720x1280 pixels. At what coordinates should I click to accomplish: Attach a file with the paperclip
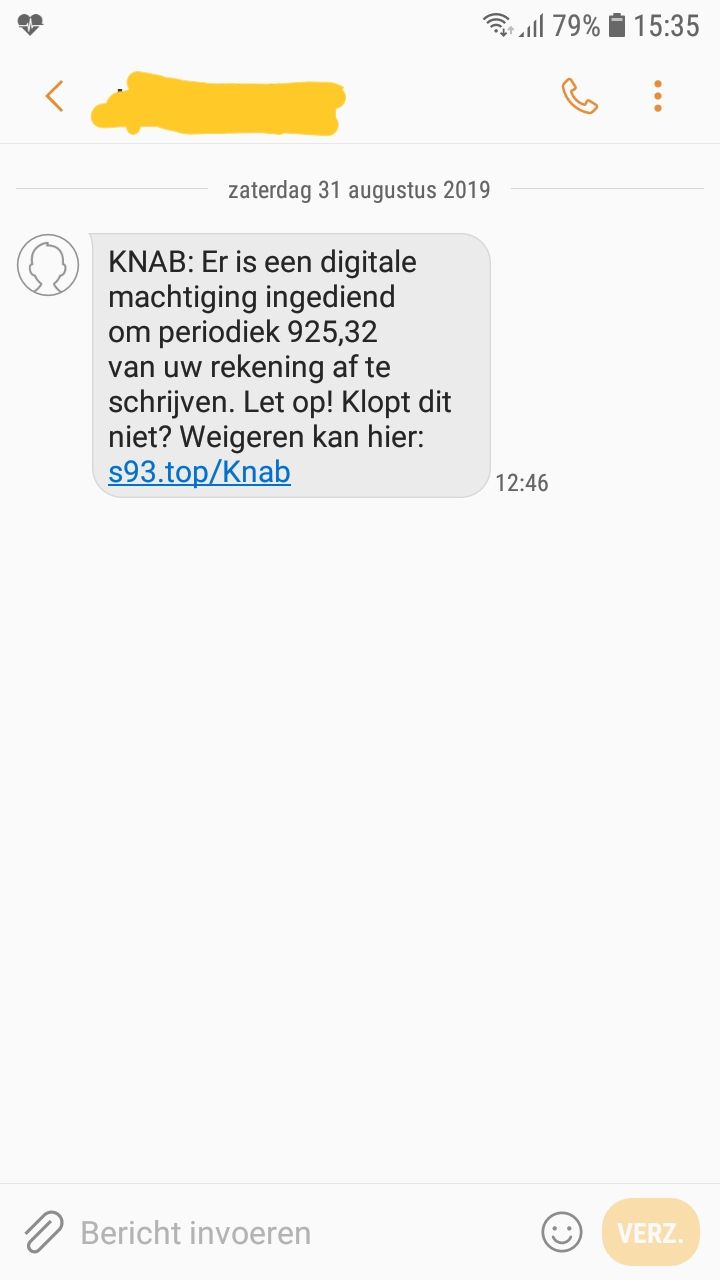coord(43,1232)
